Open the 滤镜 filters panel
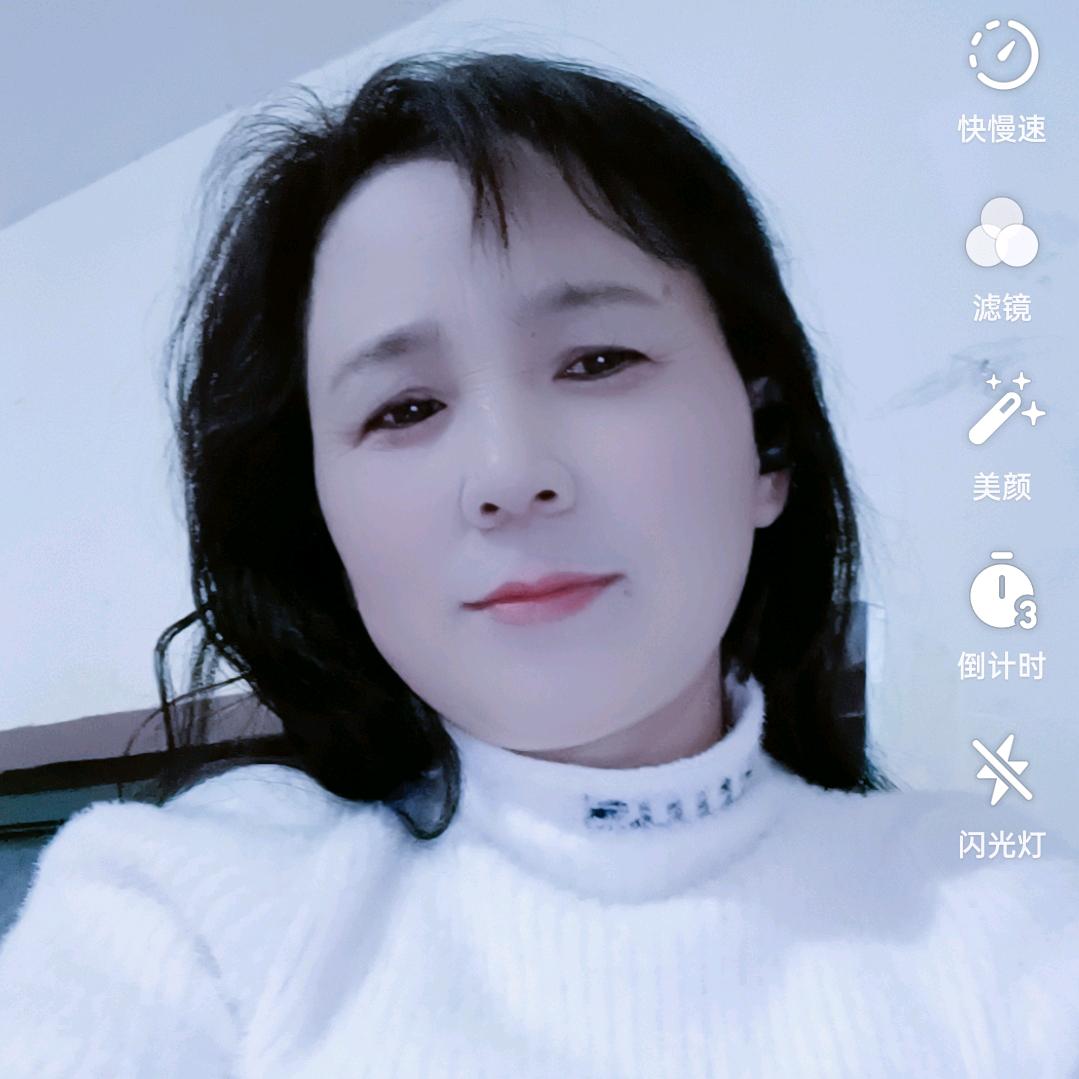This screenshot has height=1079, width=1079. pyautogui.click(x=1002, y=234)
